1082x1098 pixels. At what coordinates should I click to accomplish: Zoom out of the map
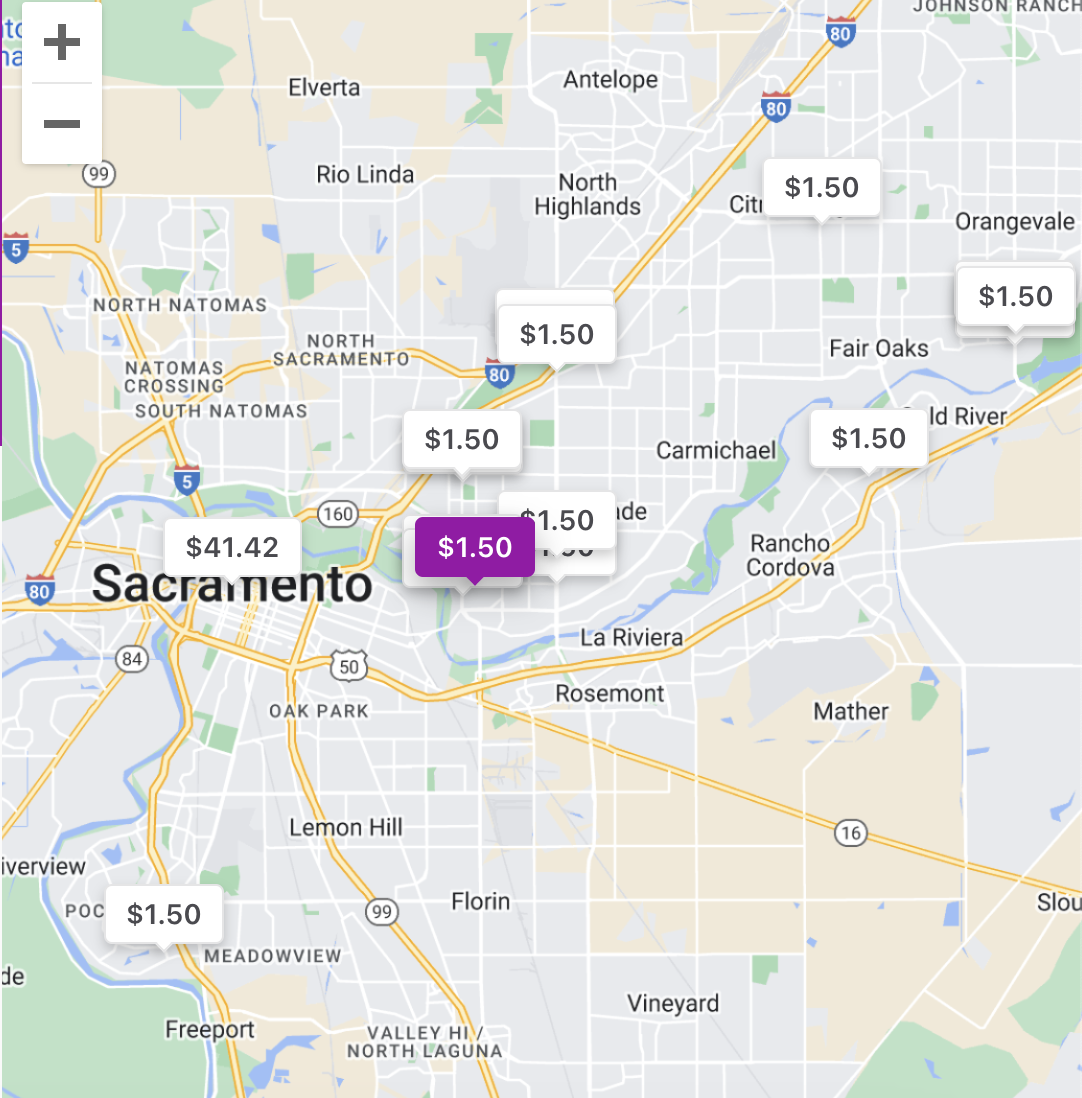tap(62, 124)
